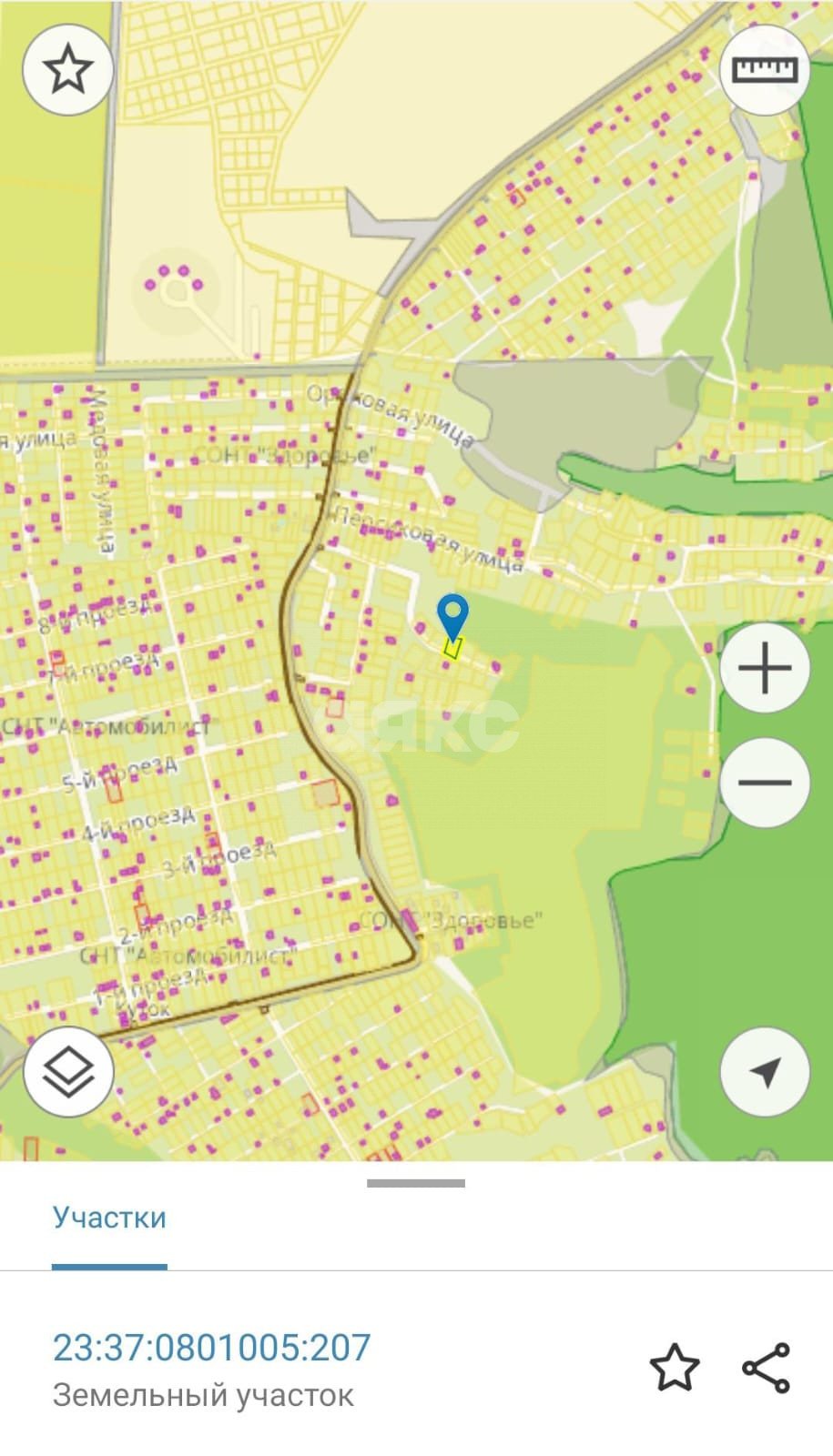Open favorites star on the map

68,70
